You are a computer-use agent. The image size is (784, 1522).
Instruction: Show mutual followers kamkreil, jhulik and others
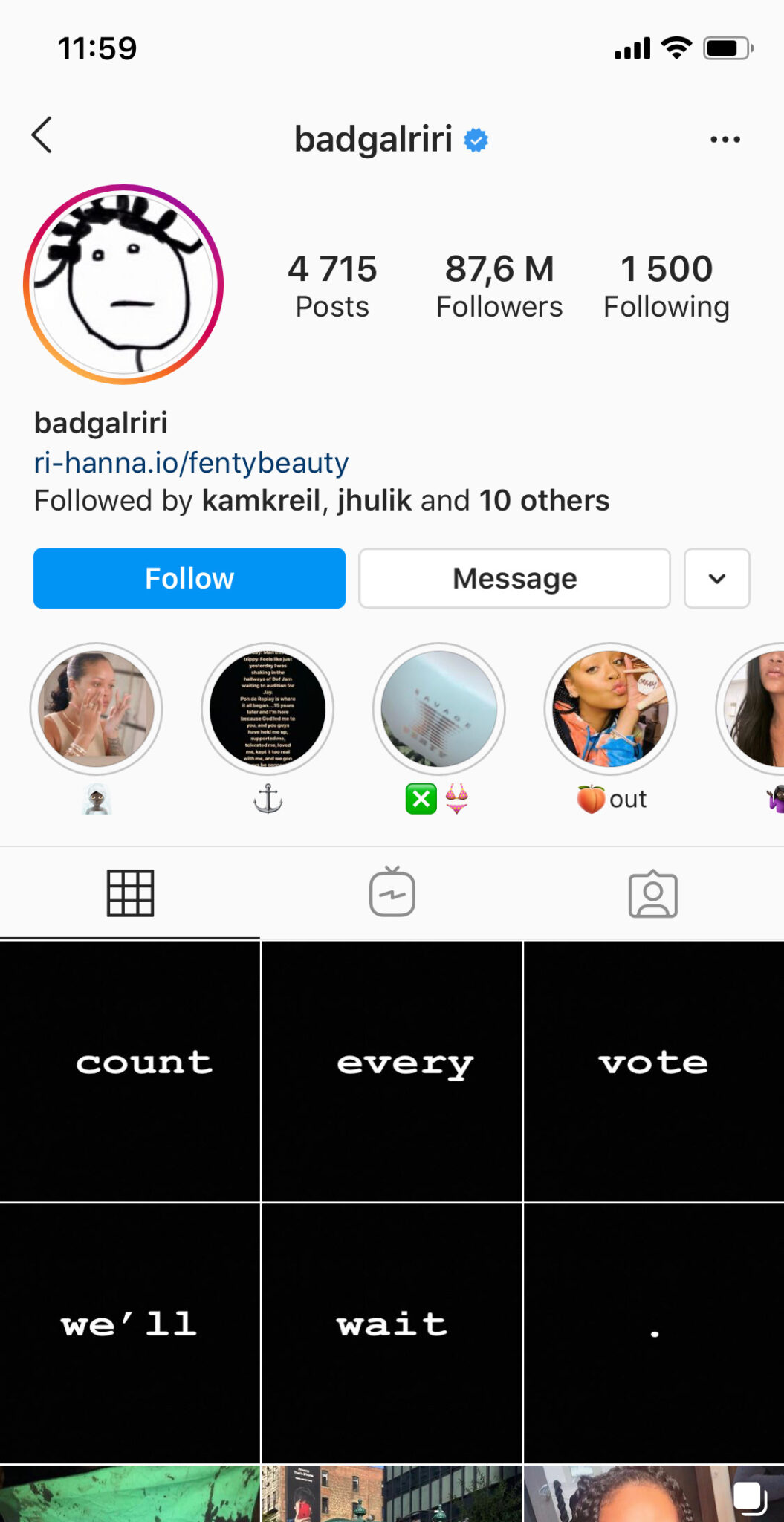click(322, 501)
